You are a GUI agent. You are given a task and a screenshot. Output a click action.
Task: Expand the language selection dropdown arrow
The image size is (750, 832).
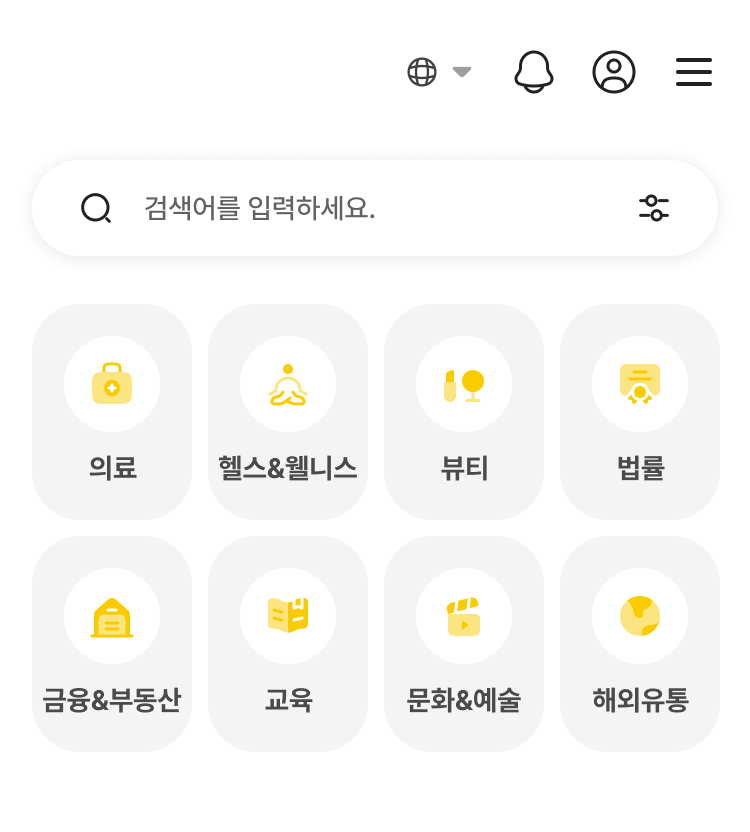coord(460,71)
